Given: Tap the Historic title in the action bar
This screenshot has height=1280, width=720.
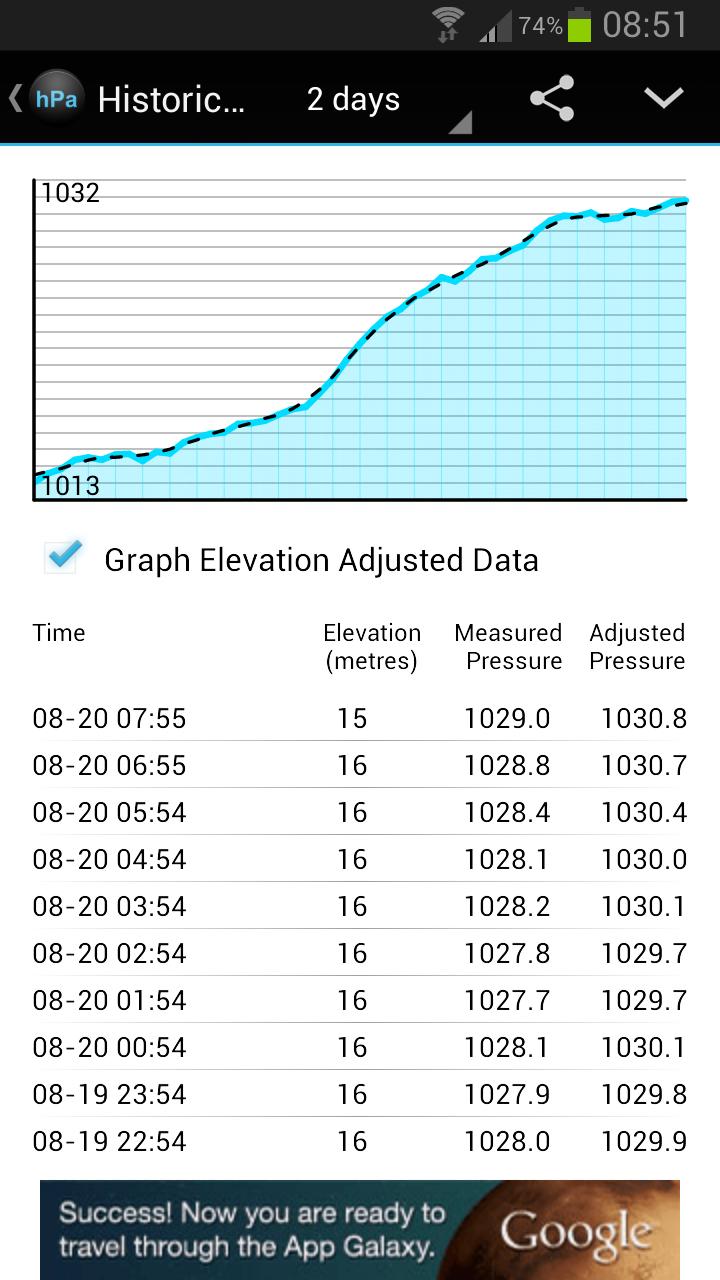Looking at the screenshot, I should tap(170, 99).
